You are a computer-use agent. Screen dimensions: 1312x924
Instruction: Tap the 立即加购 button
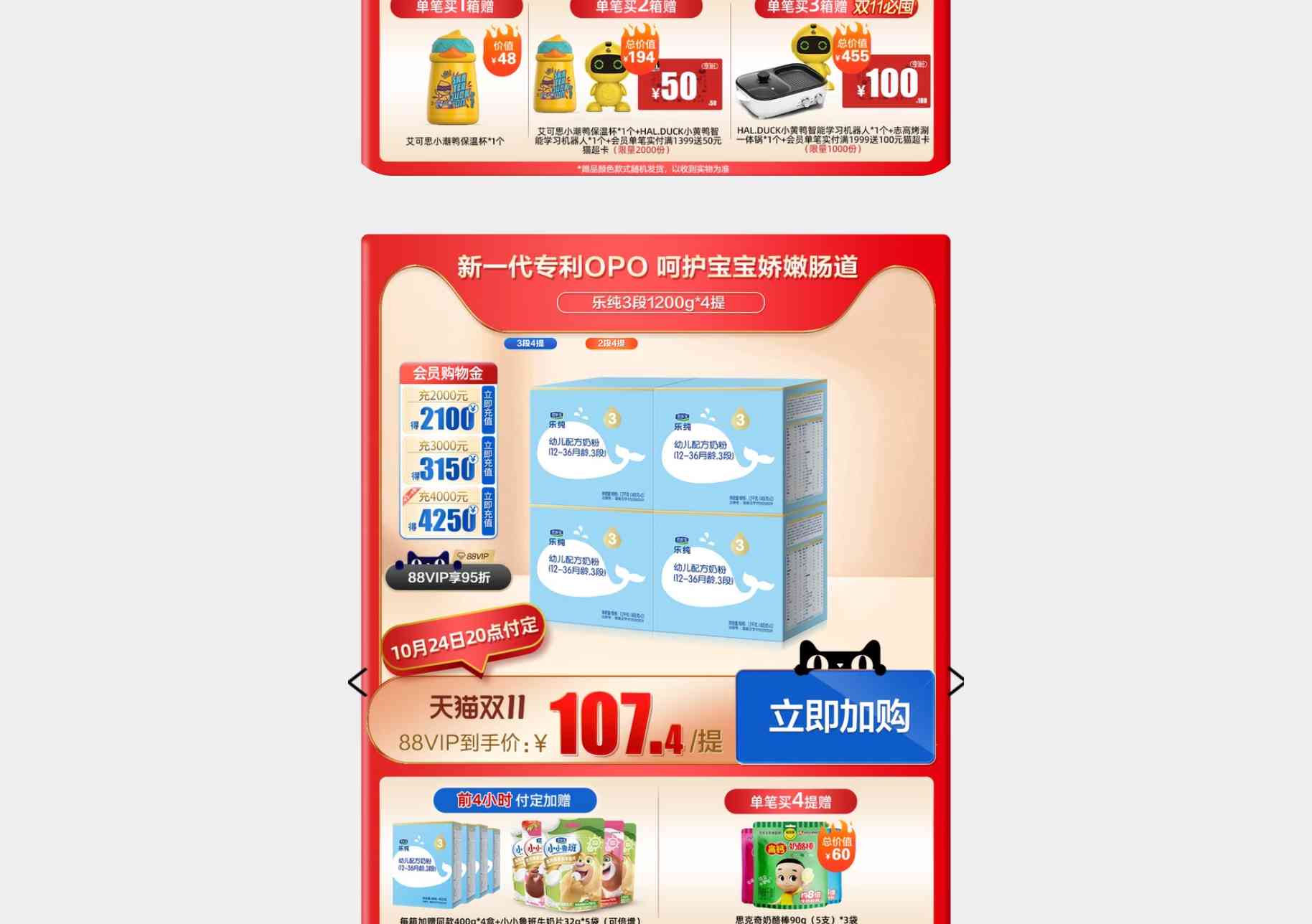click(835, 716)
